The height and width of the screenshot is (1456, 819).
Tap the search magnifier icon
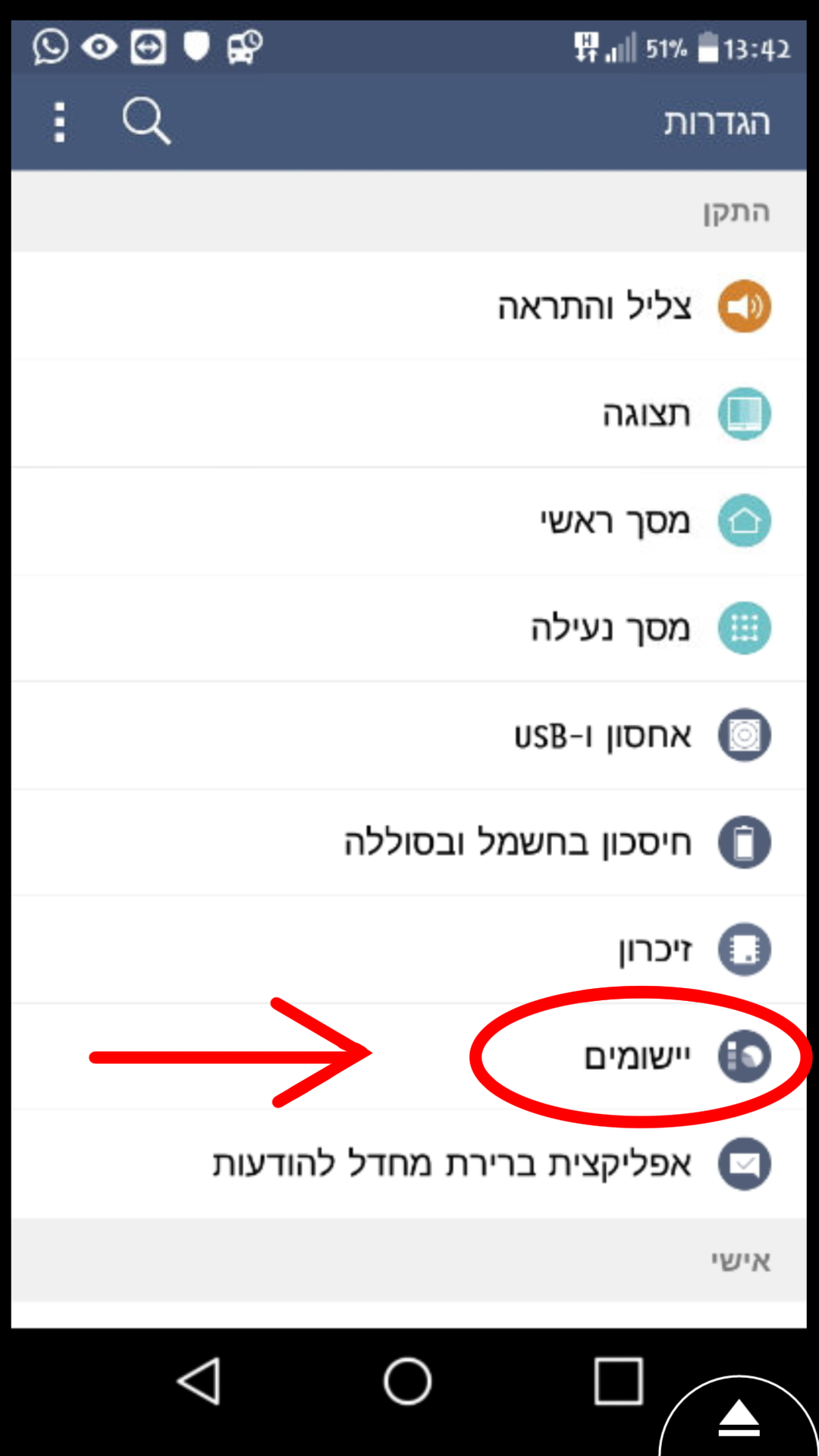146,121
